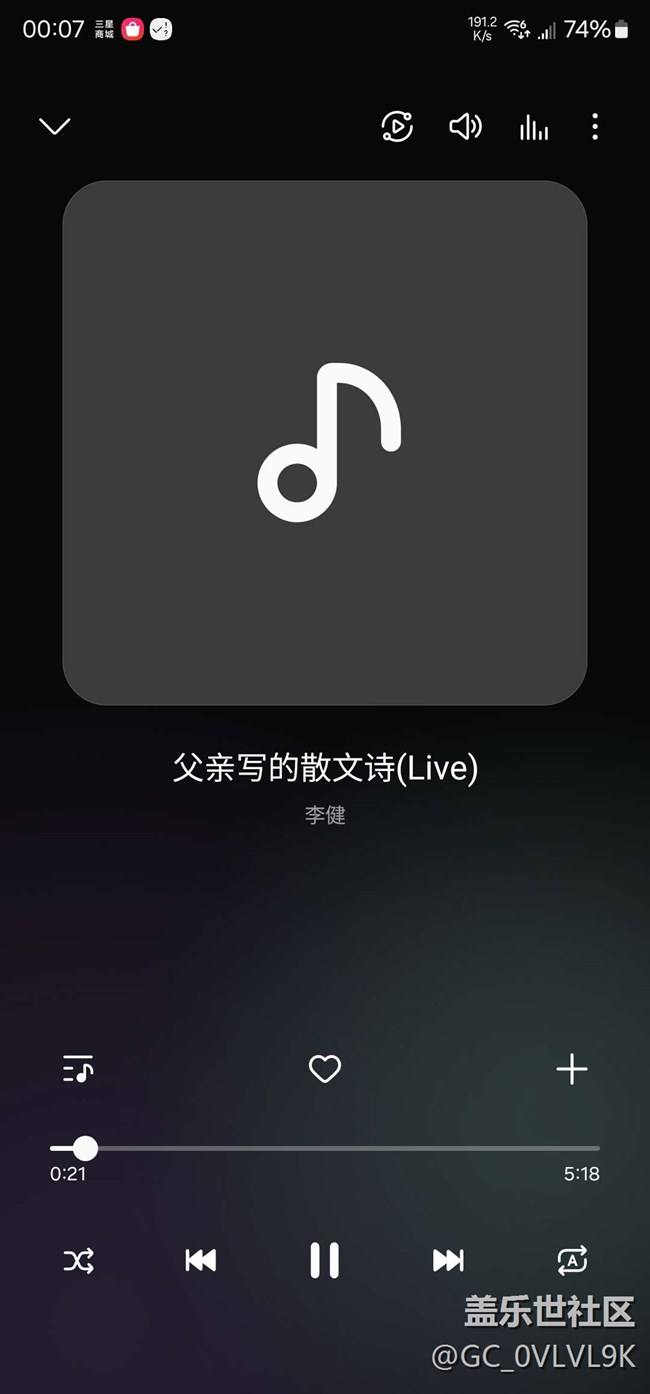Open the current play queue
This screenshot has width=650, height=1394.
click(78, 1069)
